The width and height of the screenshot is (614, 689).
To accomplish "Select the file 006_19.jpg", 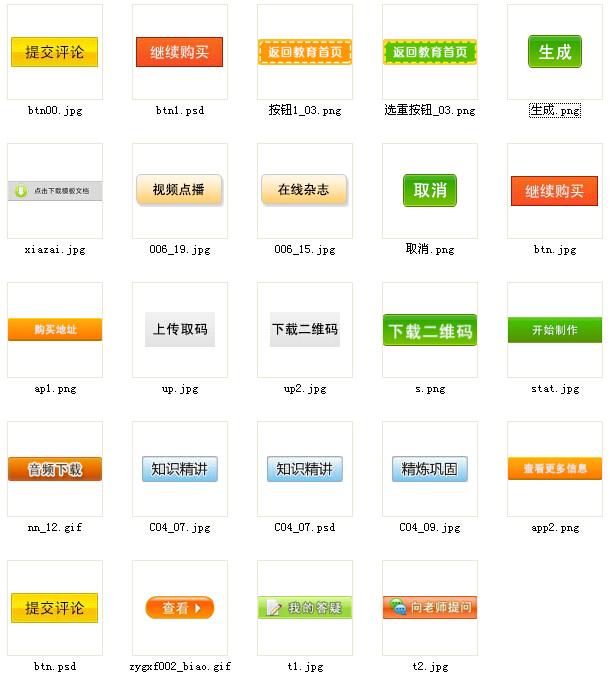I will coord(179,190).
